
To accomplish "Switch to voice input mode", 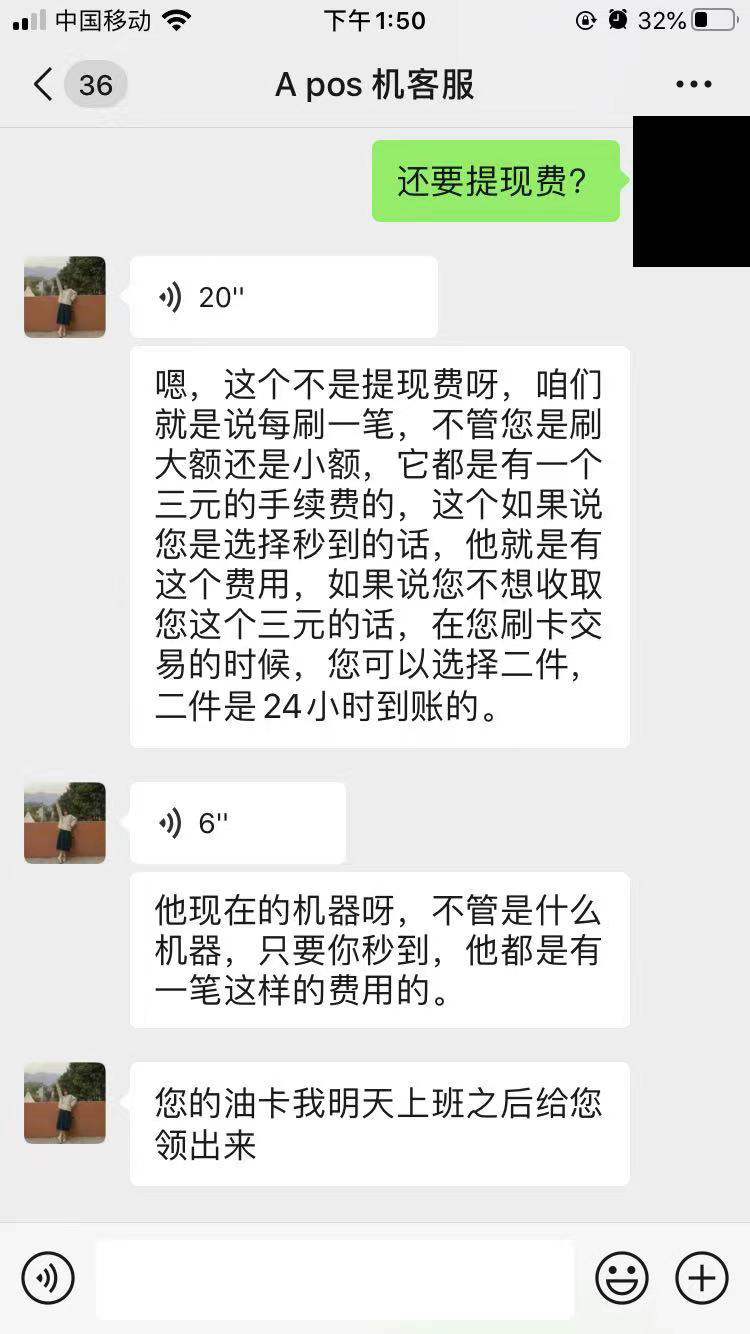I will [48, 1278].
